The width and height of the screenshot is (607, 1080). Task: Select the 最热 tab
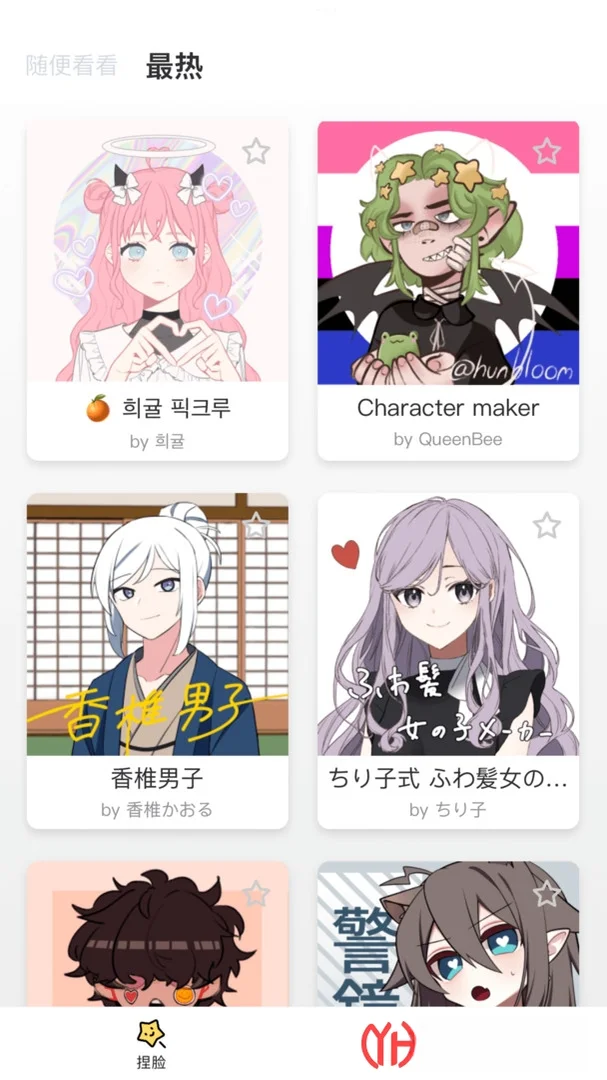point(174,66)
